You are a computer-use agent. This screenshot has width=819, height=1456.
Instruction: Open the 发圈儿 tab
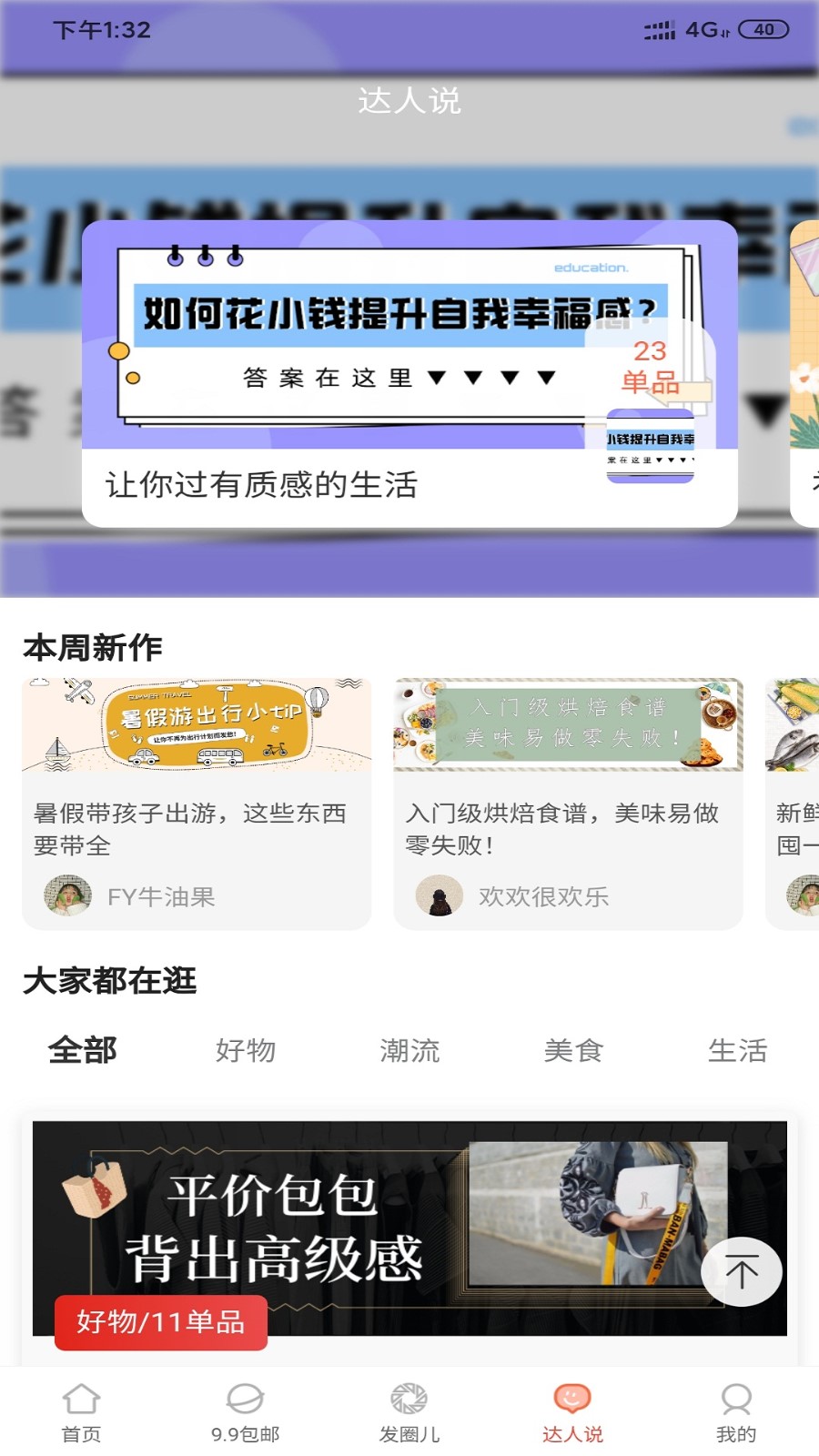(409, 1413)
